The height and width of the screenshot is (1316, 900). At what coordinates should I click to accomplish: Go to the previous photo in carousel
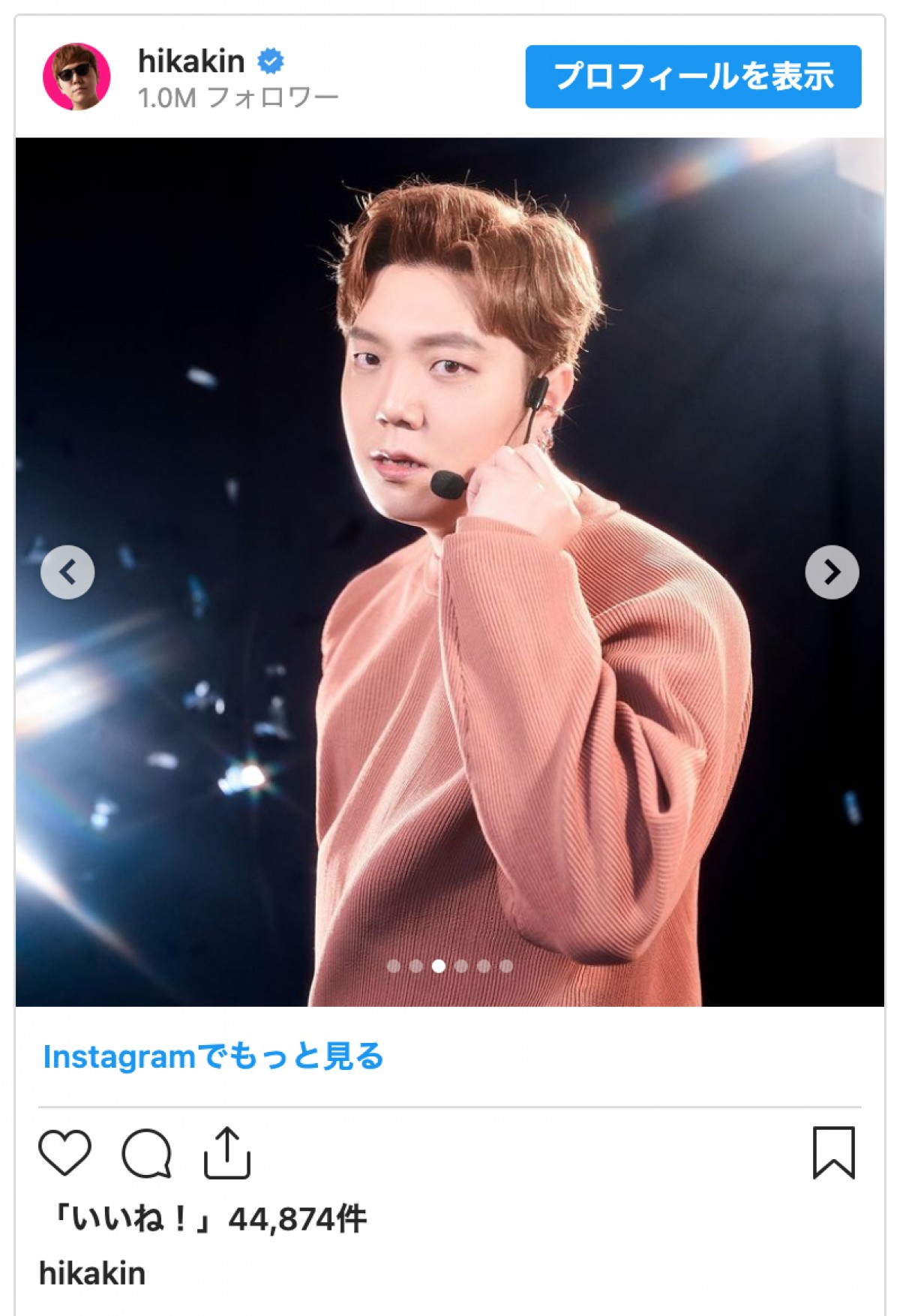click(67, 572)
